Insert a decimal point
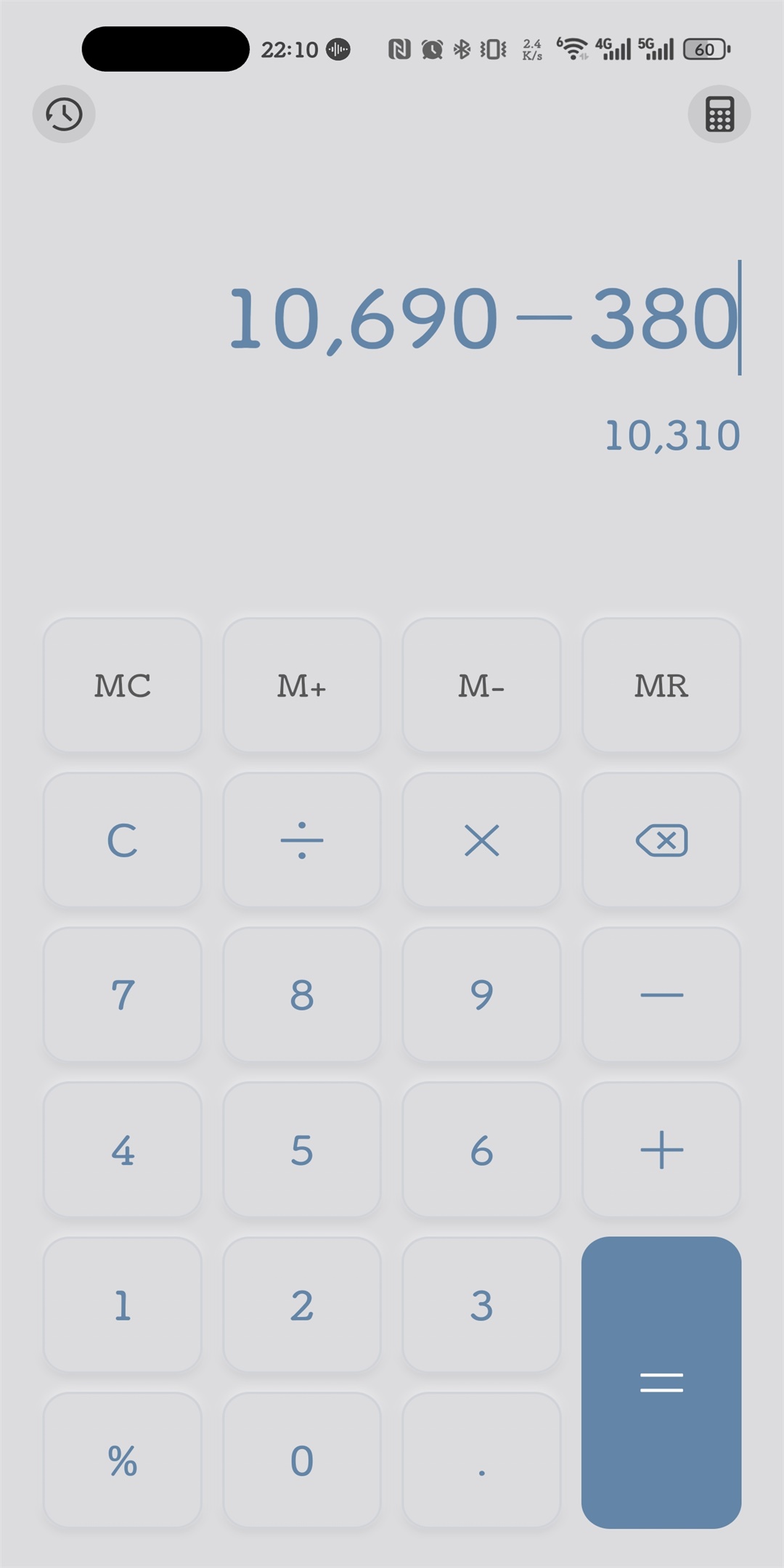Image resolution: width=784 pixels, height=1568 pixels. (x=481, y=1460)
